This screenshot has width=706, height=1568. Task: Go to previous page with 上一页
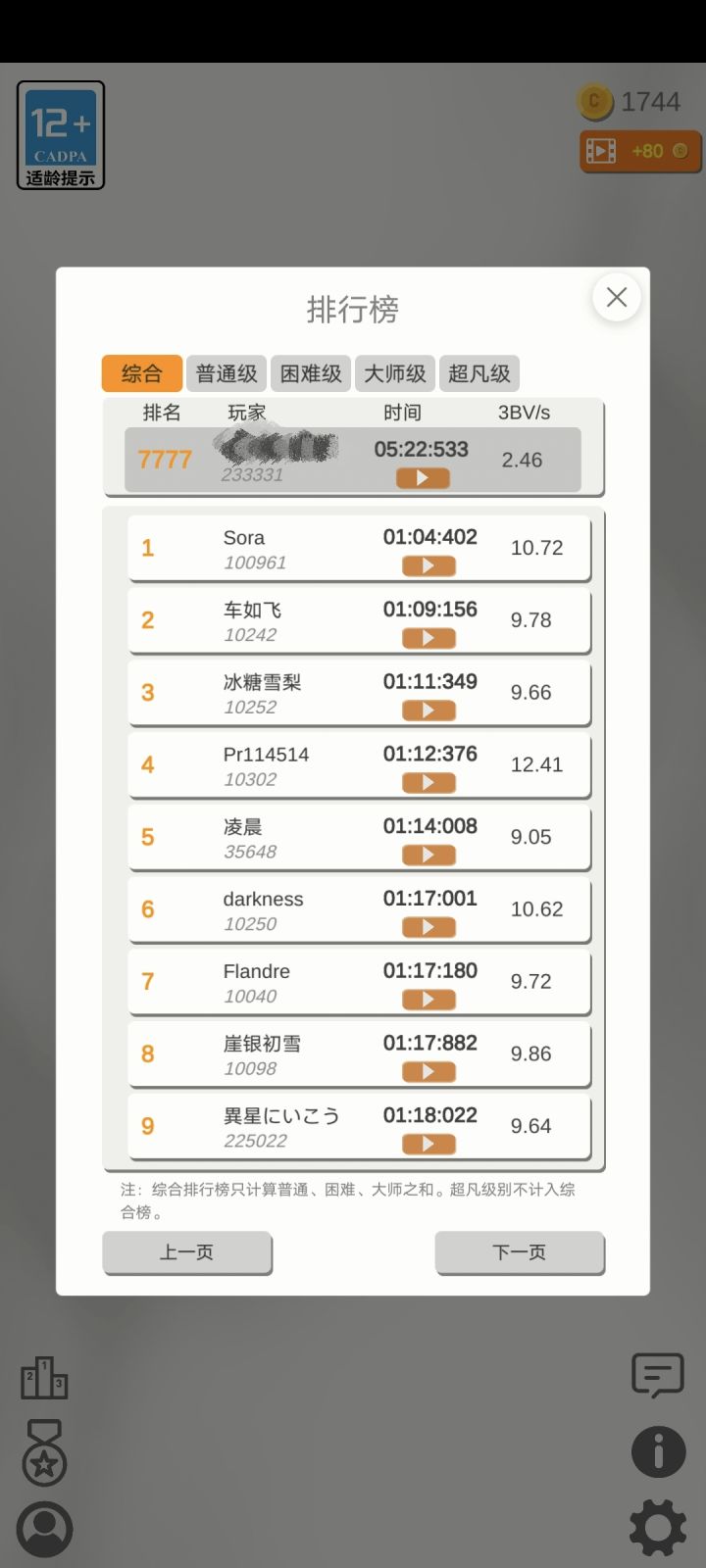187,1252
